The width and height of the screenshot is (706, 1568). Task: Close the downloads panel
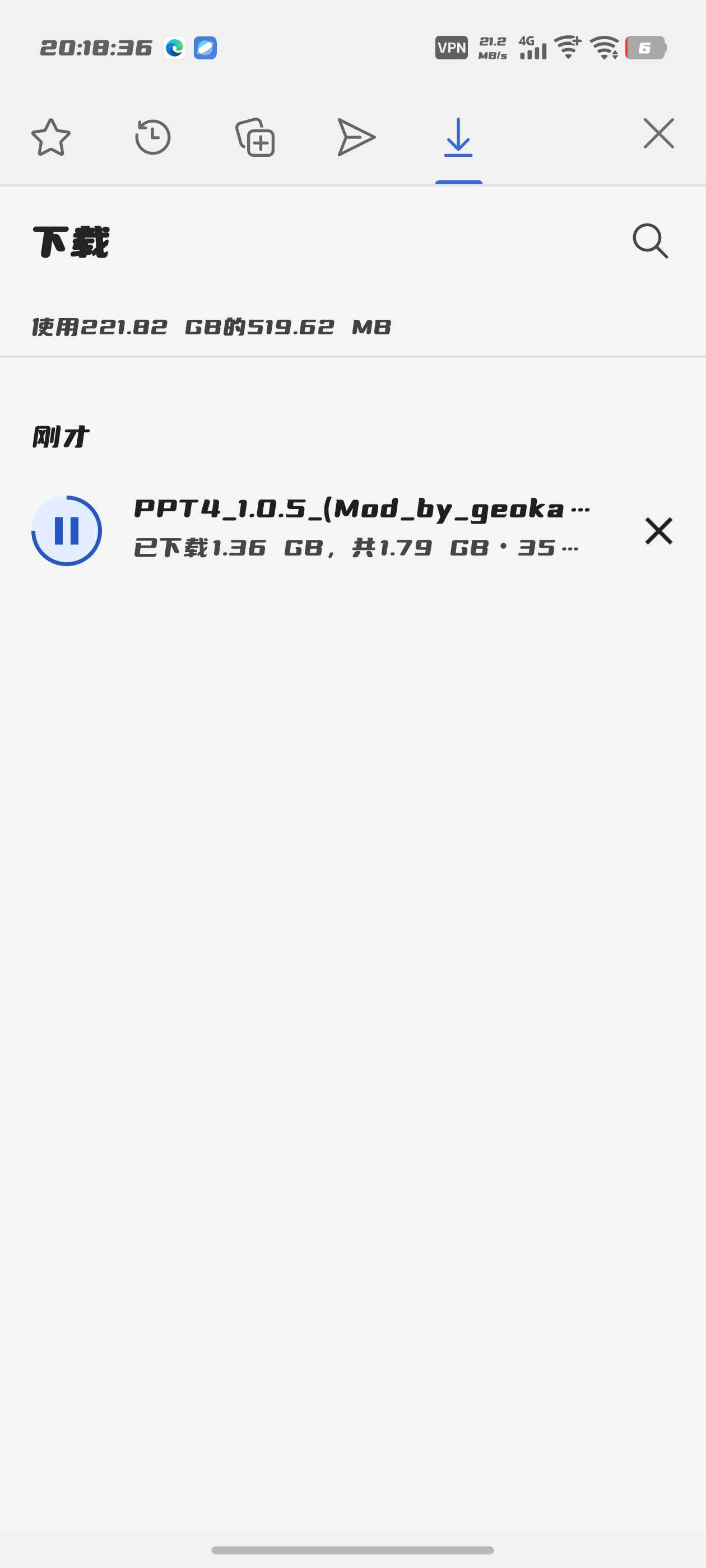coord(658,134)
